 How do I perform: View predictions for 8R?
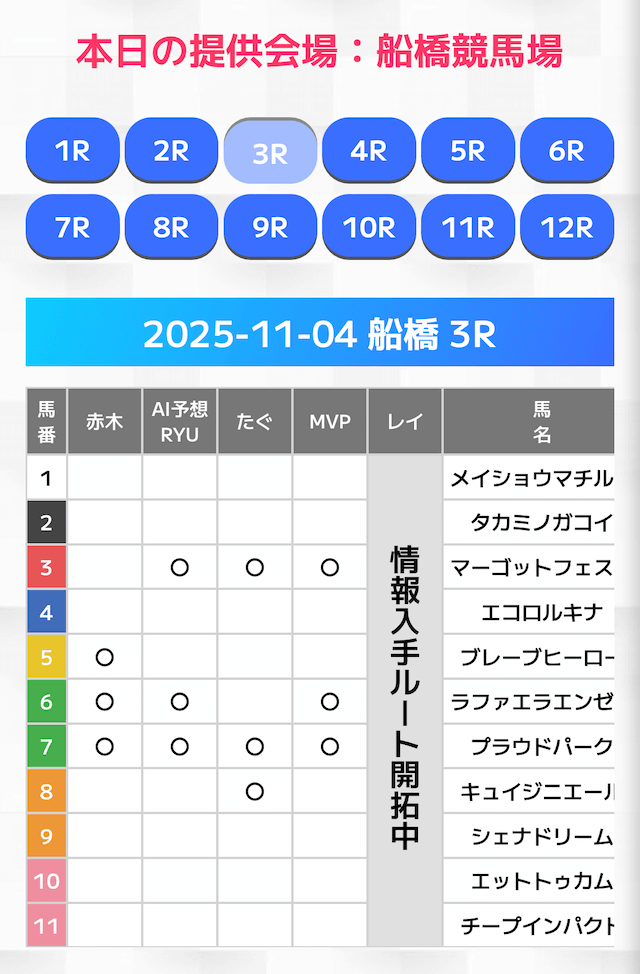point(171,227)
